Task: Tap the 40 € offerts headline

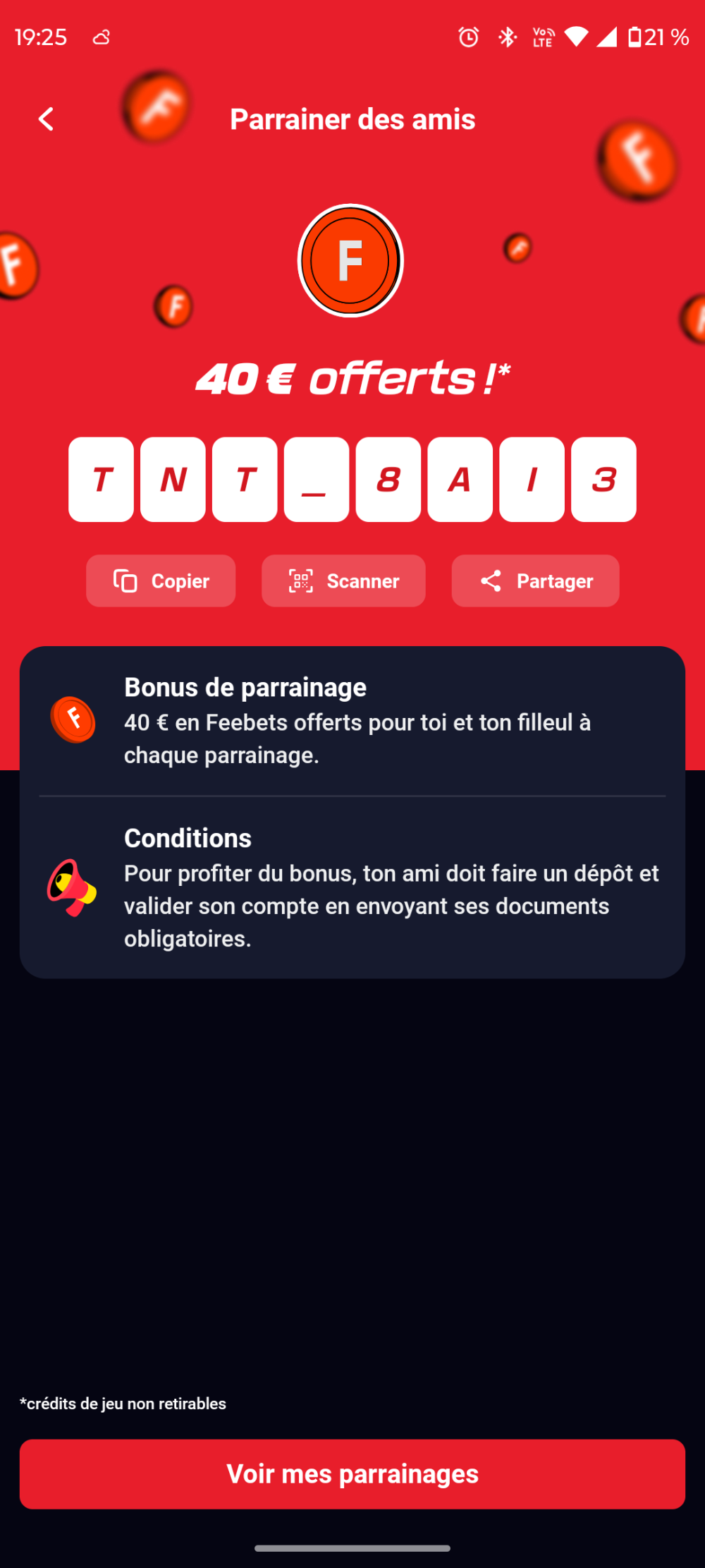Action: coord(352,379)
